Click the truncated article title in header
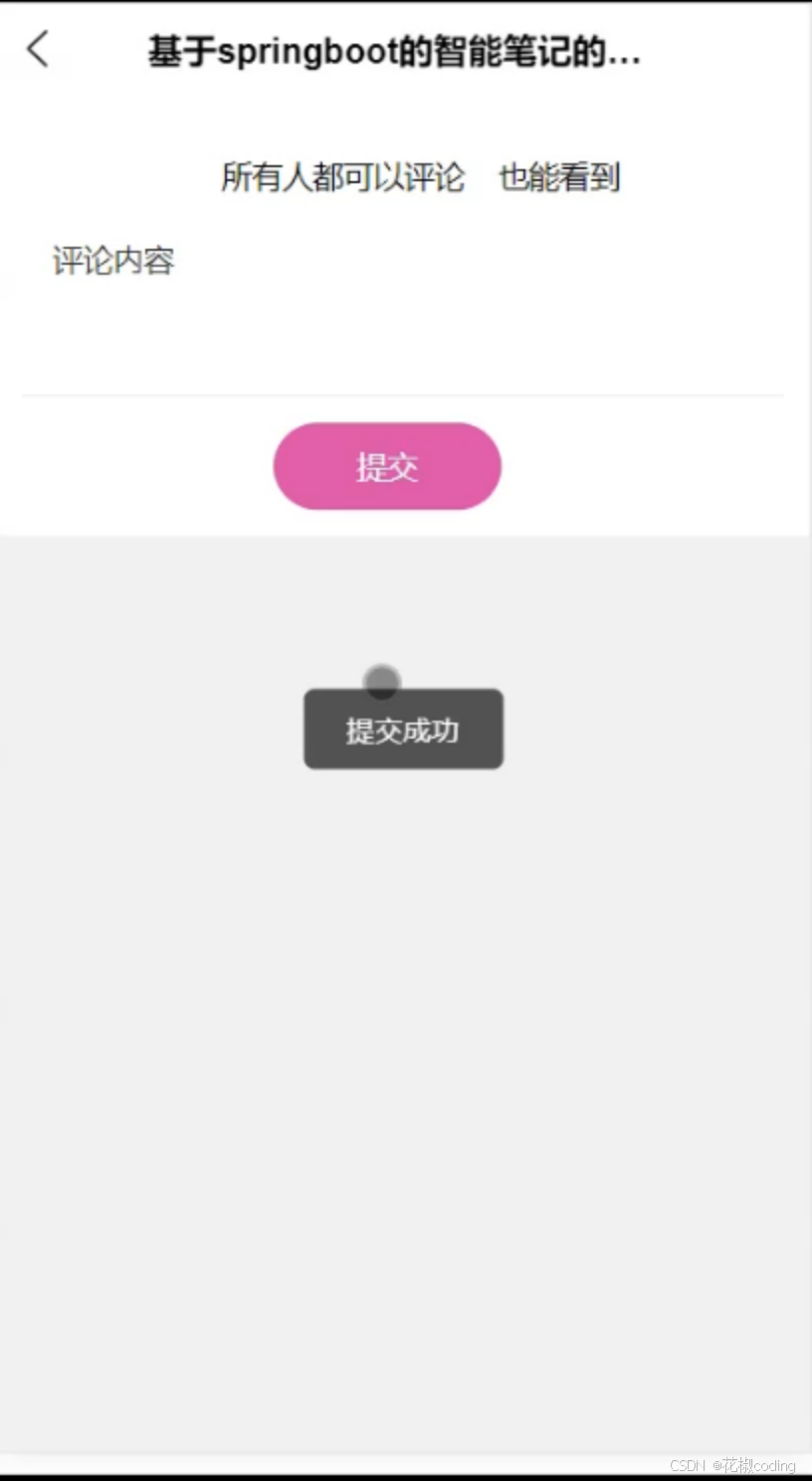The image size is (812, 1481). click(395, 53)
